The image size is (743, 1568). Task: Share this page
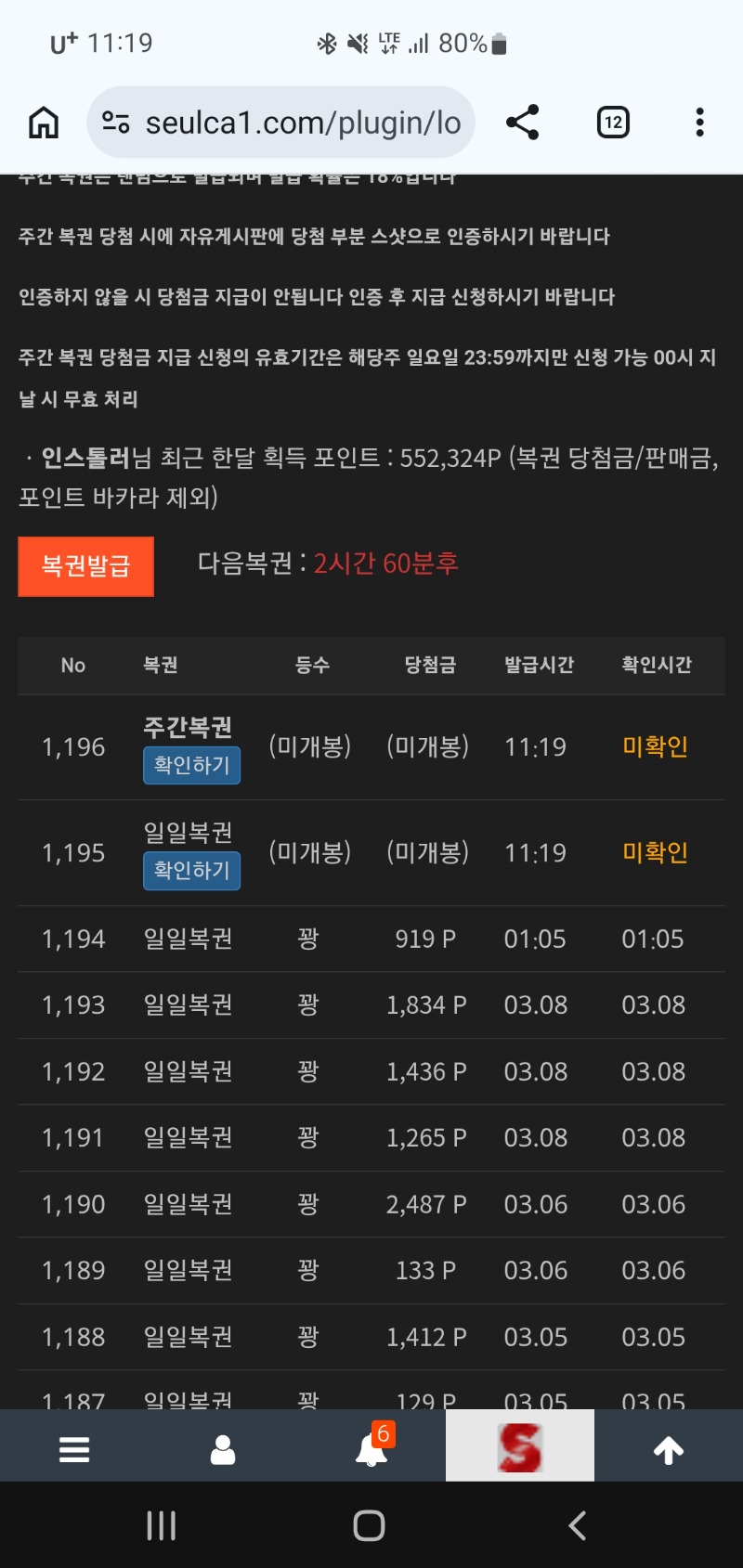[x=522, y=123]
